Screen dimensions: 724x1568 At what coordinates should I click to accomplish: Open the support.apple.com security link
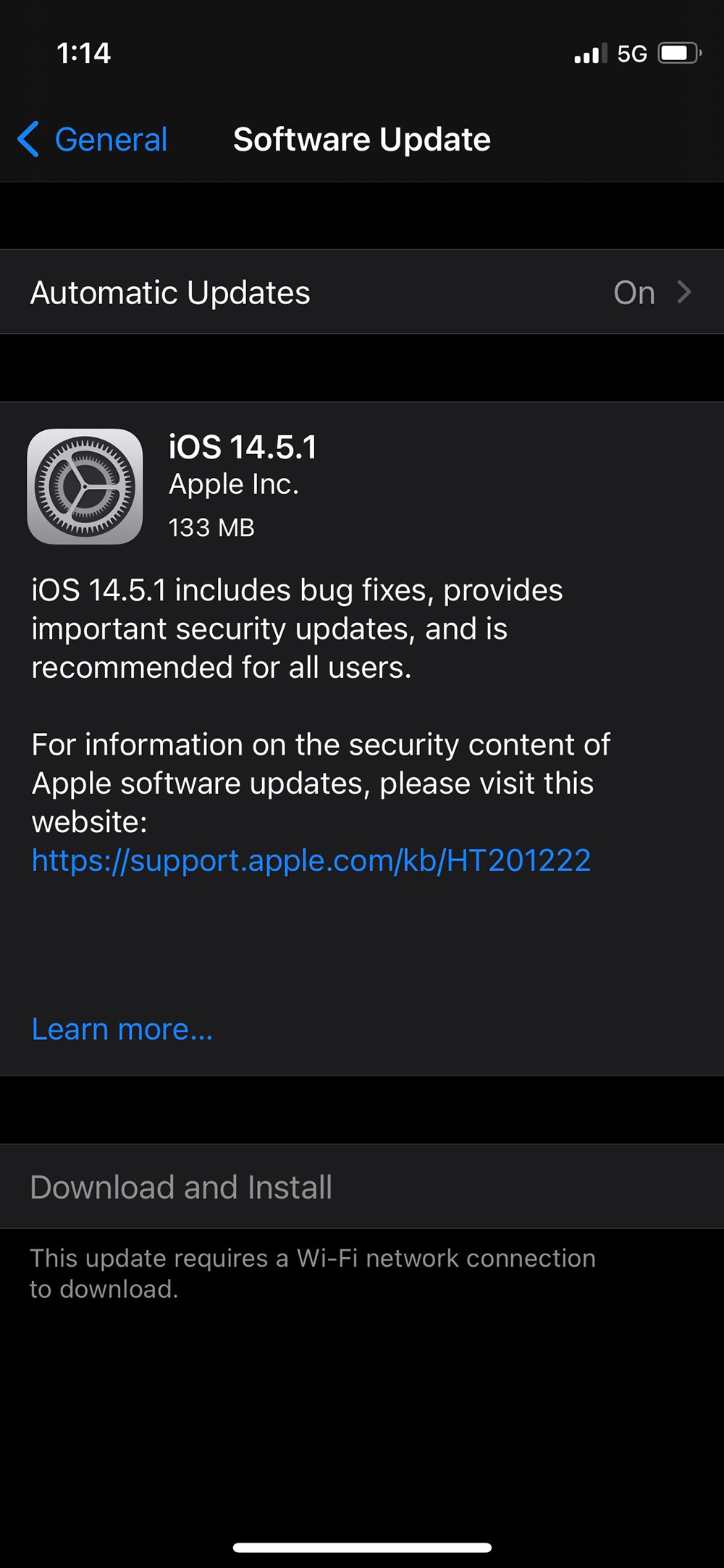tap(311, 860)
